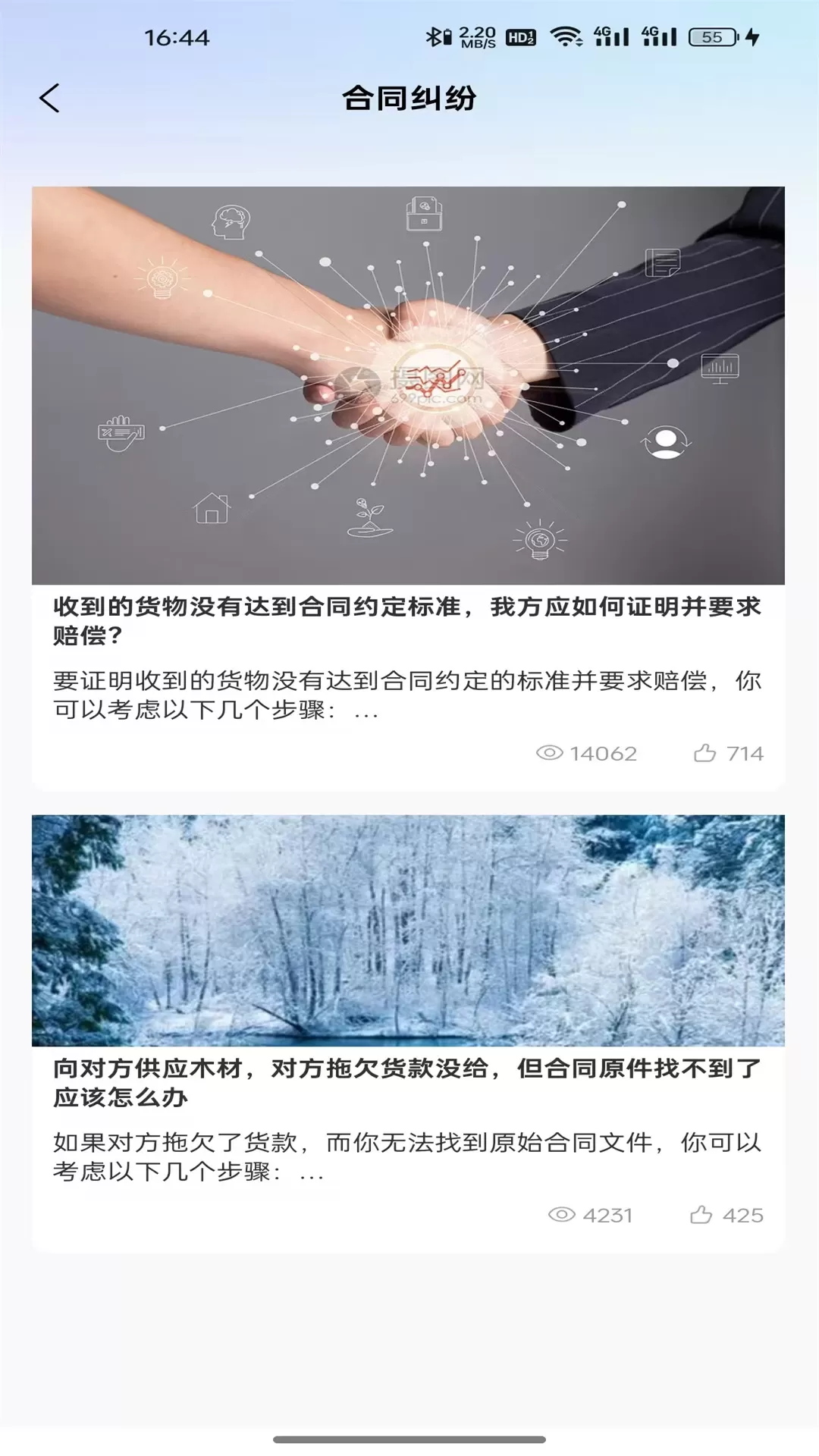Like the article with 425 likes
The width and height of the screenshot is (819, 1456).
point(701,1215)
